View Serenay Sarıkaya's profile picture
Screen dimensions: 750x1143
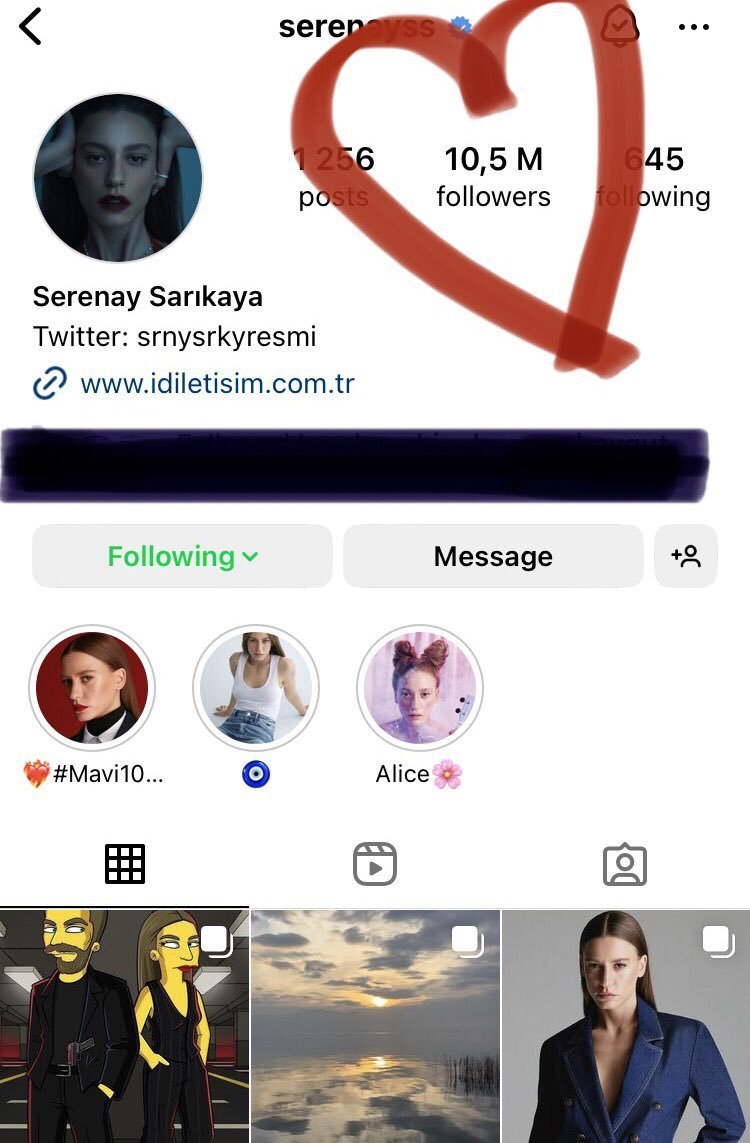[118, 179]
